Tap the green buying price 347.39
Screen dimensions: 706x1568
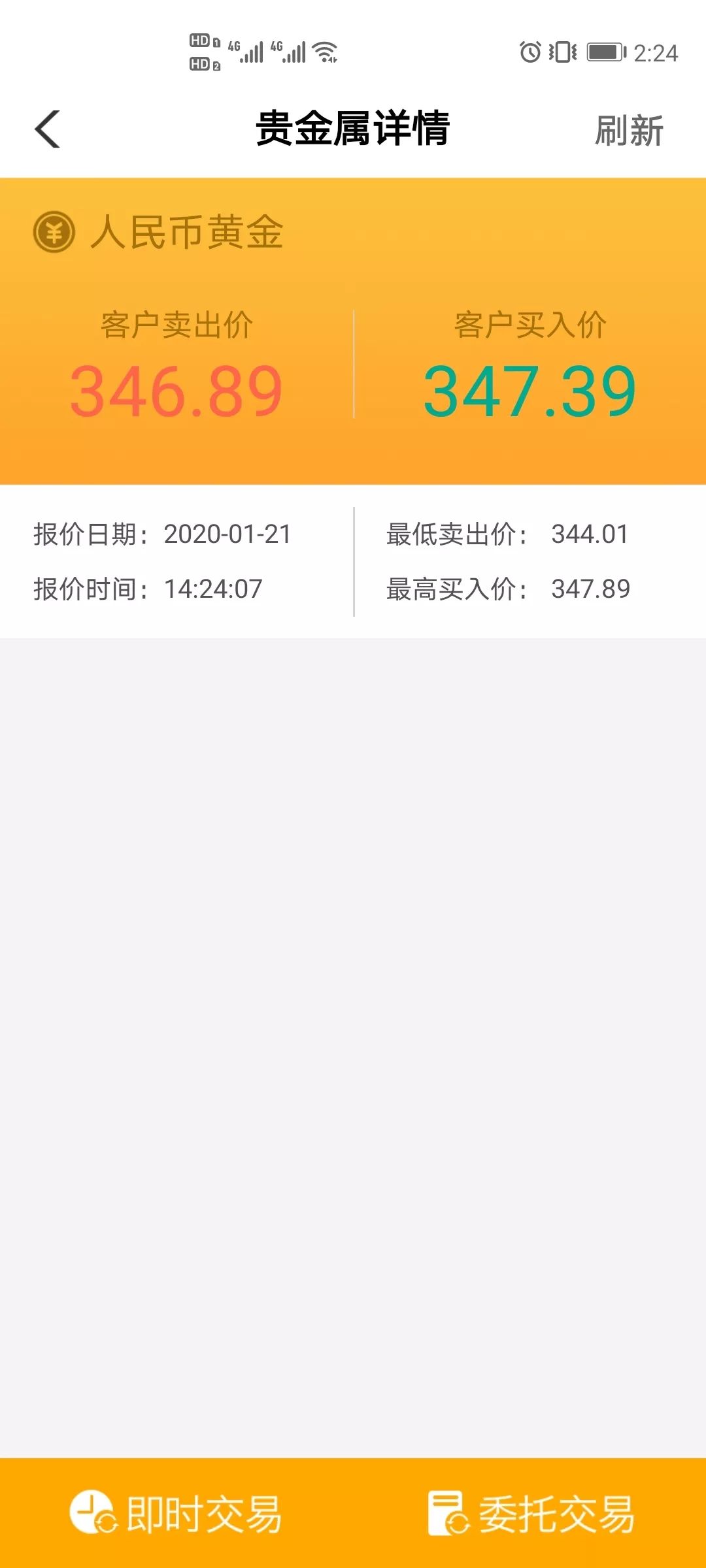pos(529,390)
